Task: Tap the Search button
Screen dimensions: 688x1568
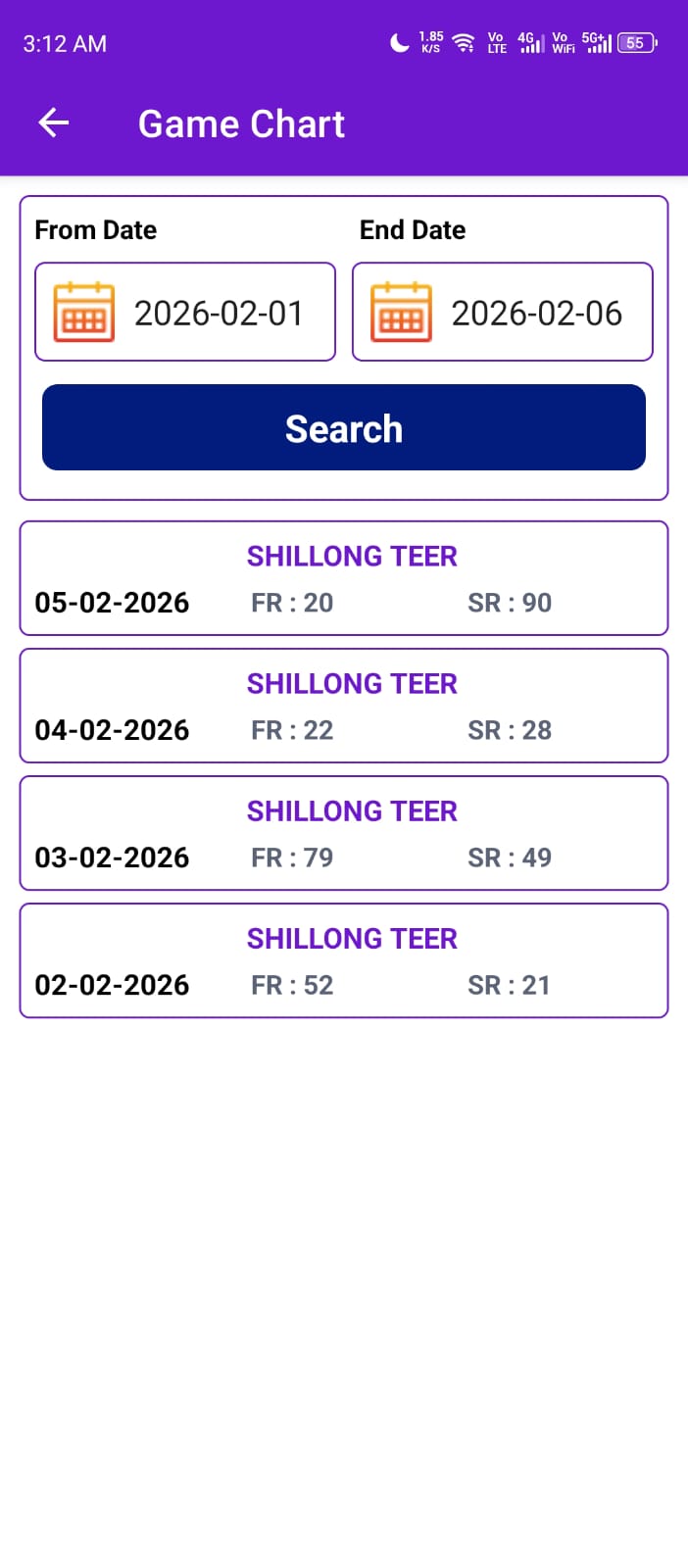Action: click(x=344, y=428)
